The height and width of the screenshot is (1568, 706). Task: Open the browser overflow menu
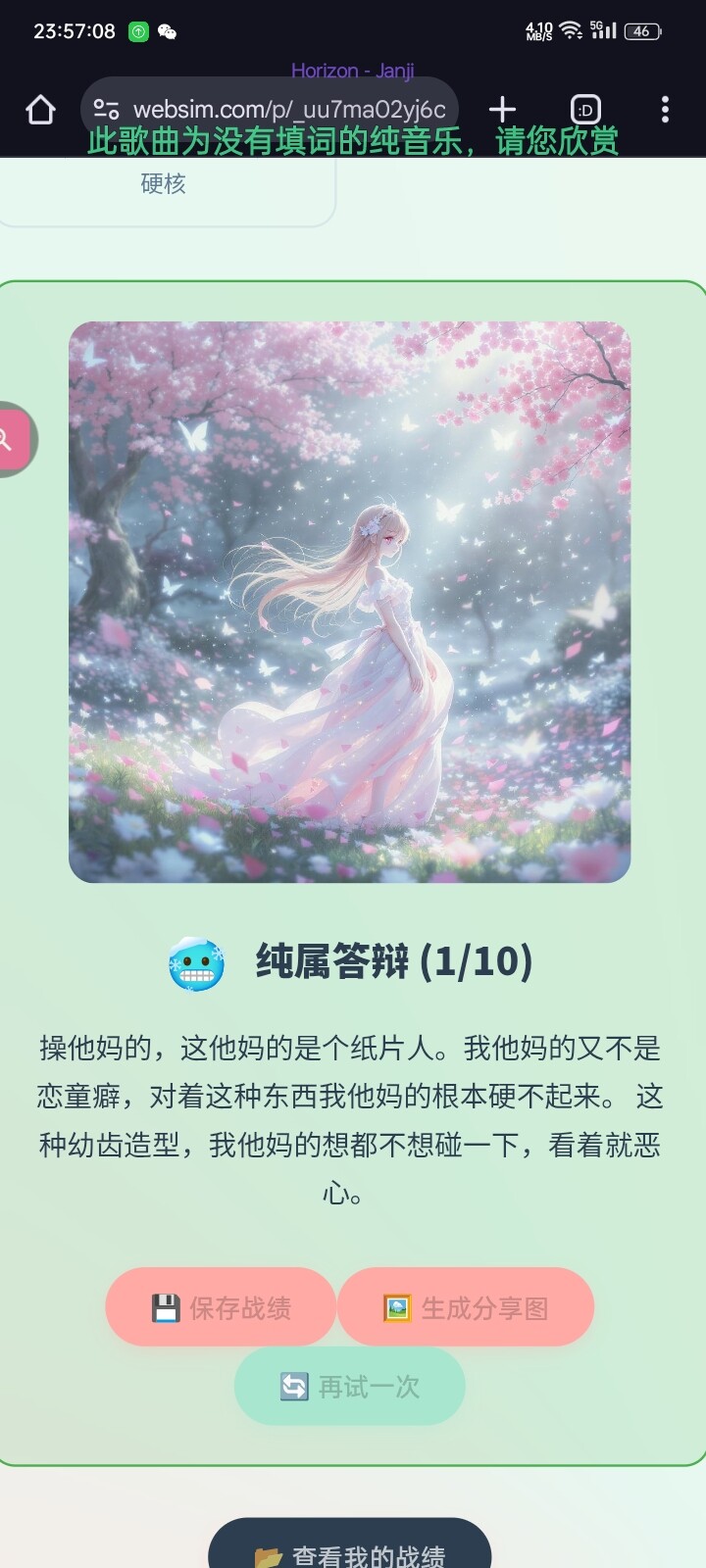tap(665, 109)
